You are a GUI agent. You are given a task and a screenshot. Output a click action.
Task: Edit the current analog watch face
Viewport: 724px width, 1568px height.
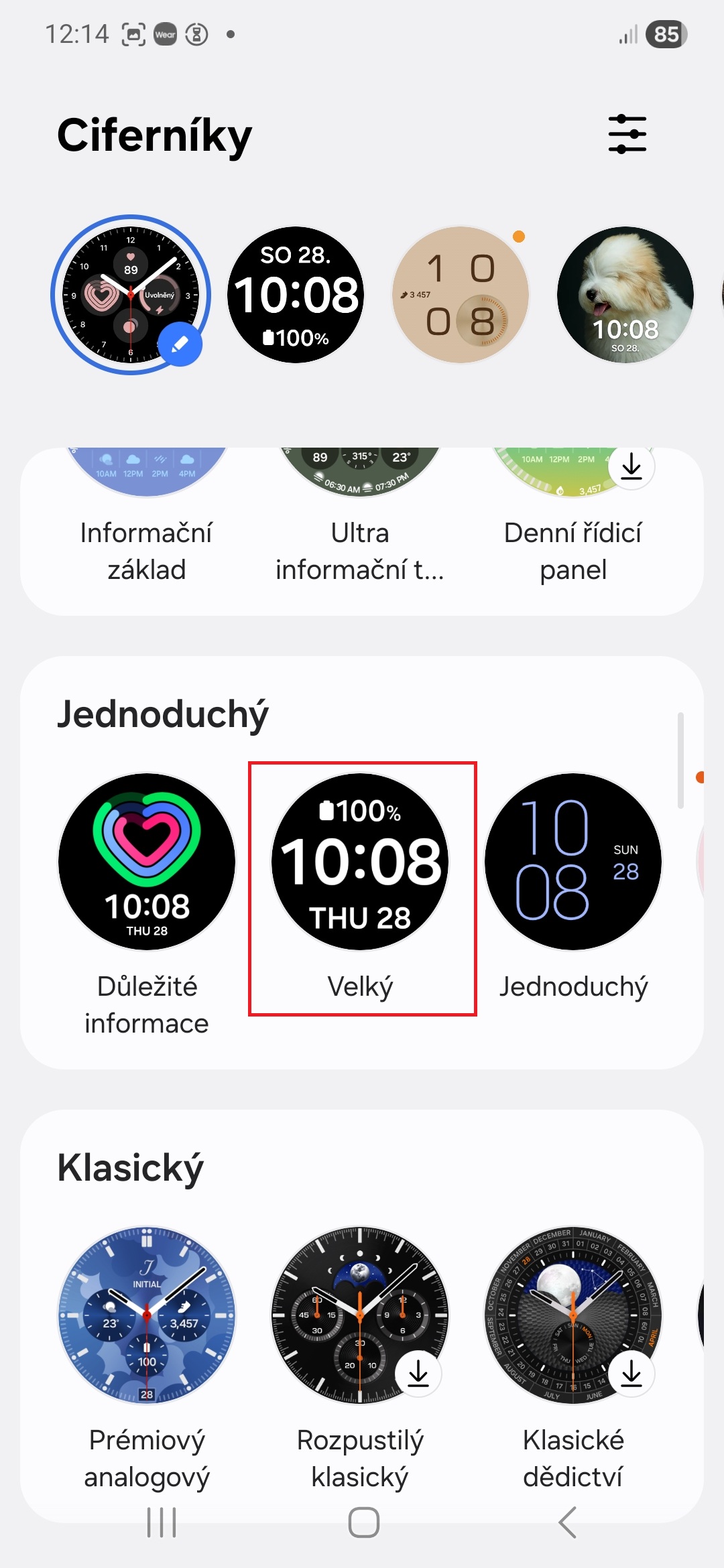[180, 344]
